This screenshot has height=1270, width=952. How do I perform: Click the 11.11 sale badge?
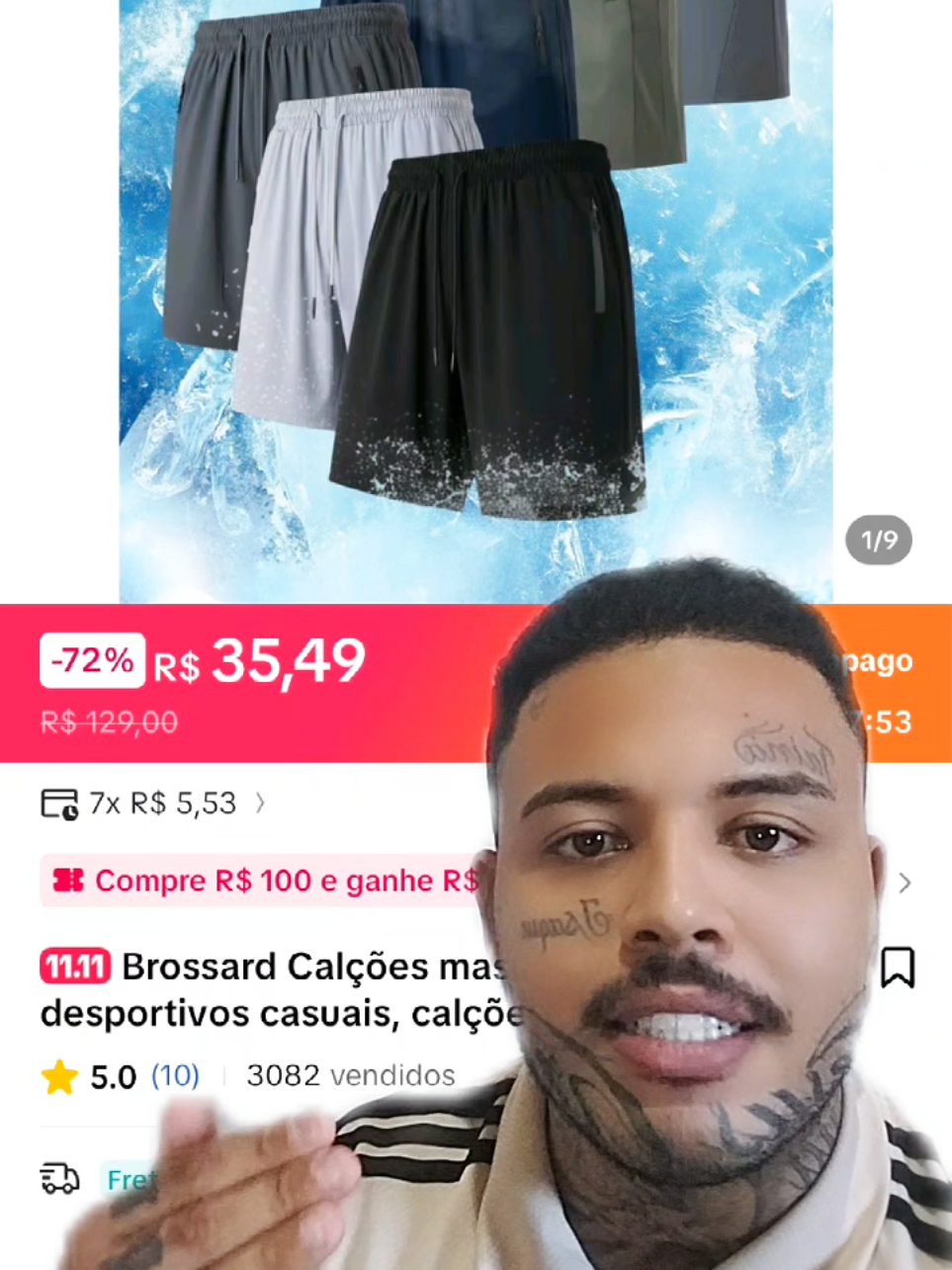click(x=75, y=967)
